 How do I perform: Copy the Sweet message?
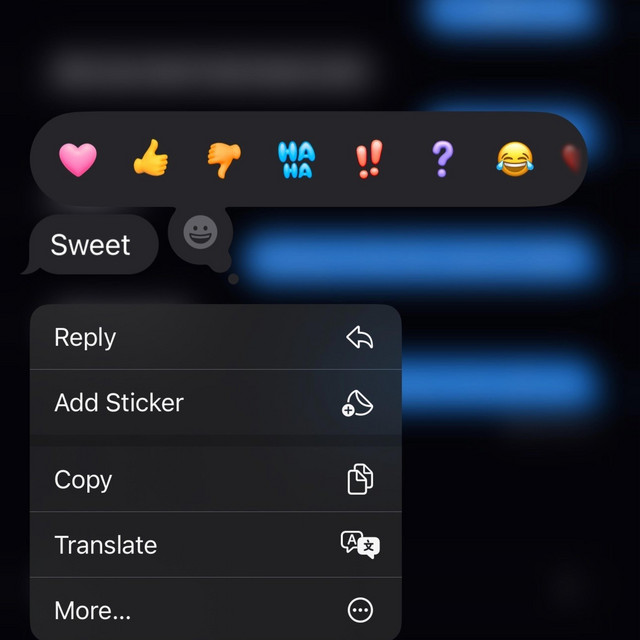click(215, 480)
